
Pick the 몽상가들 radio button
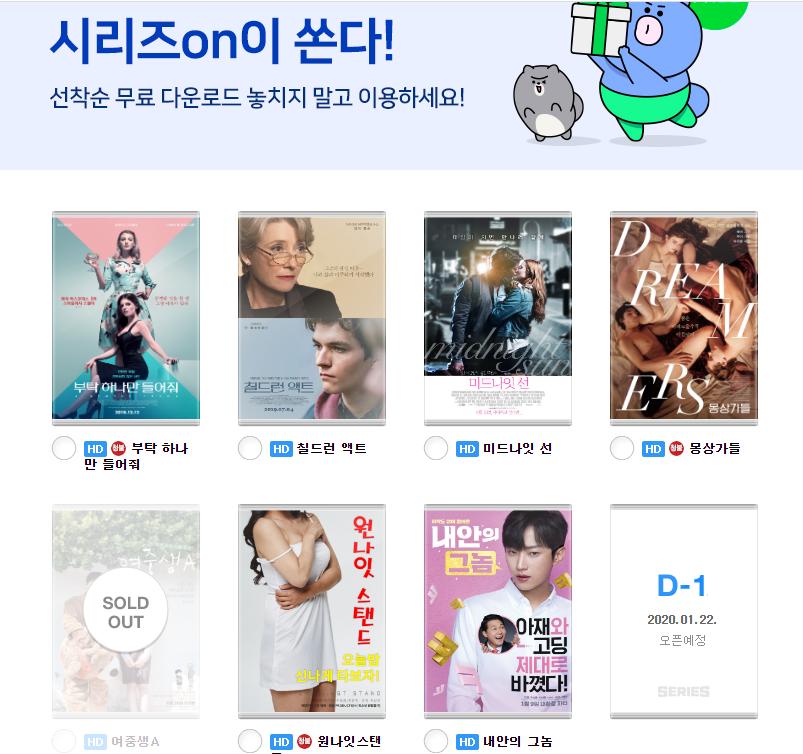(622, 448)
